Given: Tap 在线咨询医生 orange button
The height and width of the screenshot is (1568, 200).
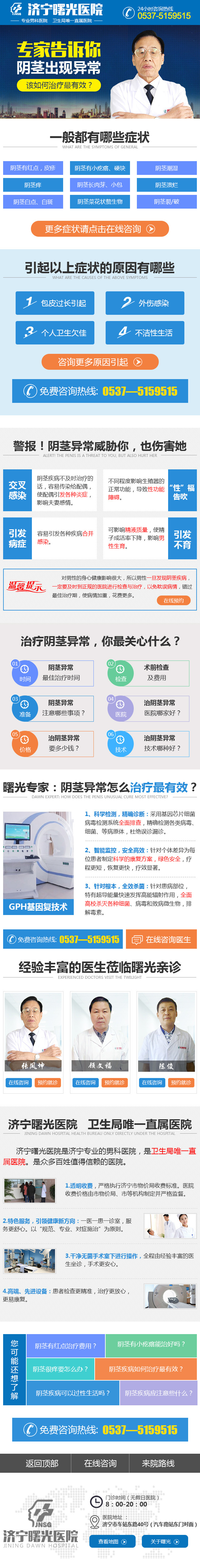Looking at the screenshot, I should point(162,939).
